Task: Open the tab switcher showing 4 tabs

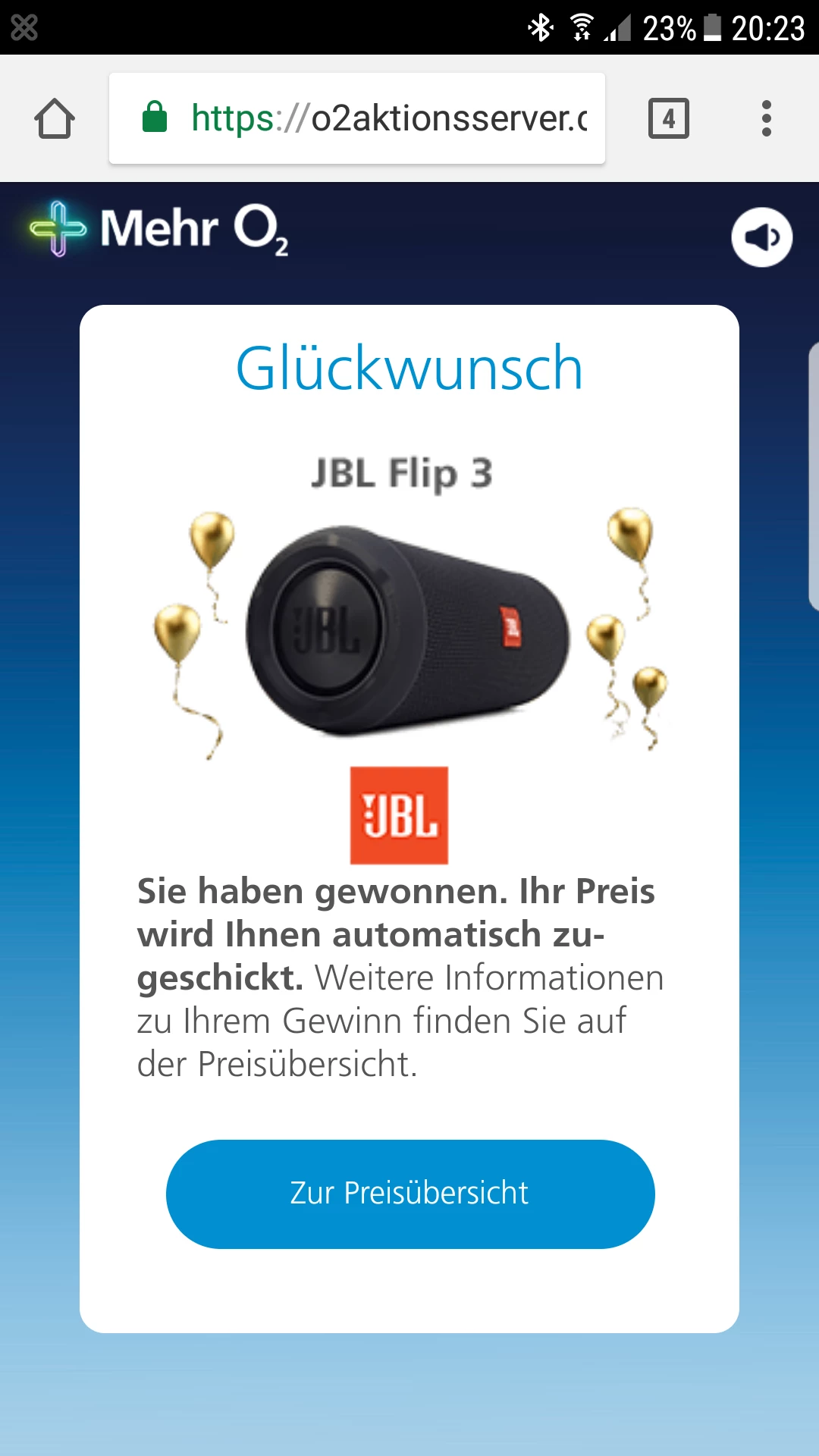Action: click(x=668, y=119)
